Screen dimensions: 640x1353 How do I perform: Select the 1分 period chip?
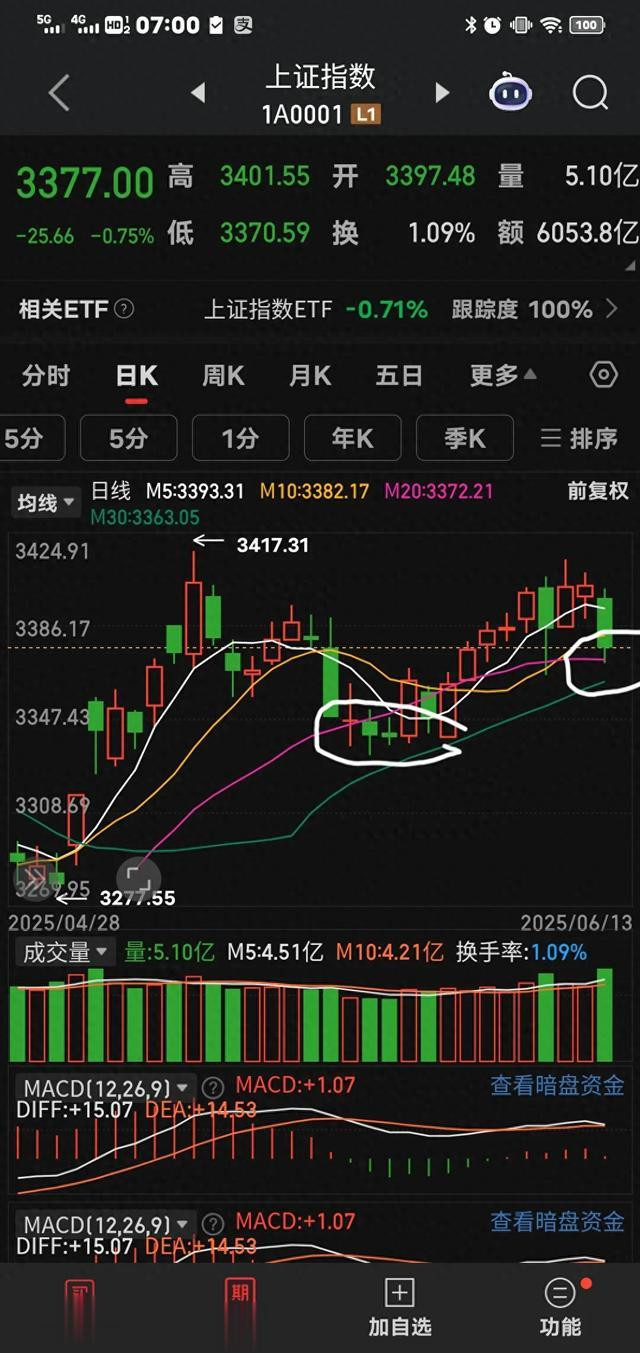[x=240, y=438]
